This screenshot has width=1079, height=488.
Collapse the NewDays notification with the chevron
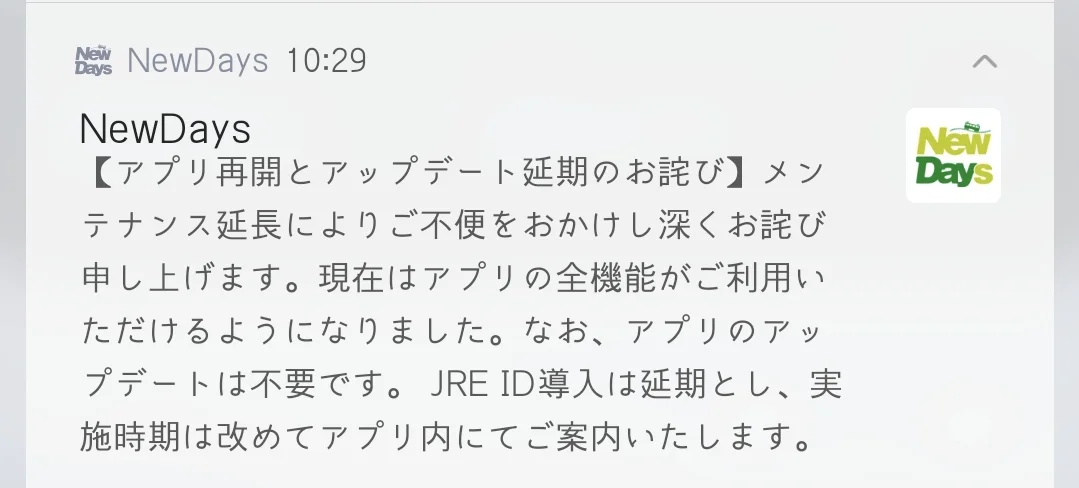[x=984, y=61]
